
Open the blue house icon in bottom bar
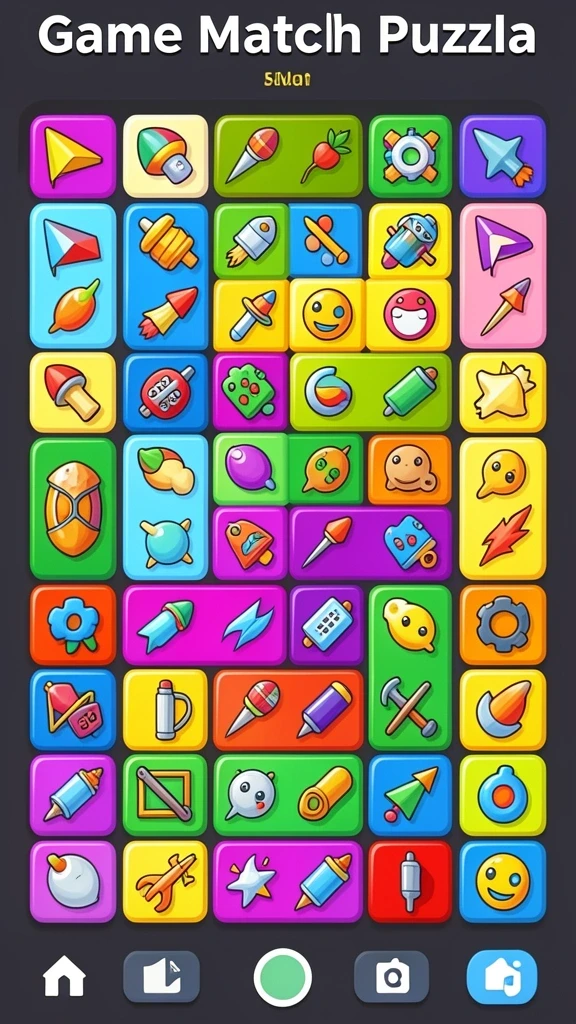point(502,977)
